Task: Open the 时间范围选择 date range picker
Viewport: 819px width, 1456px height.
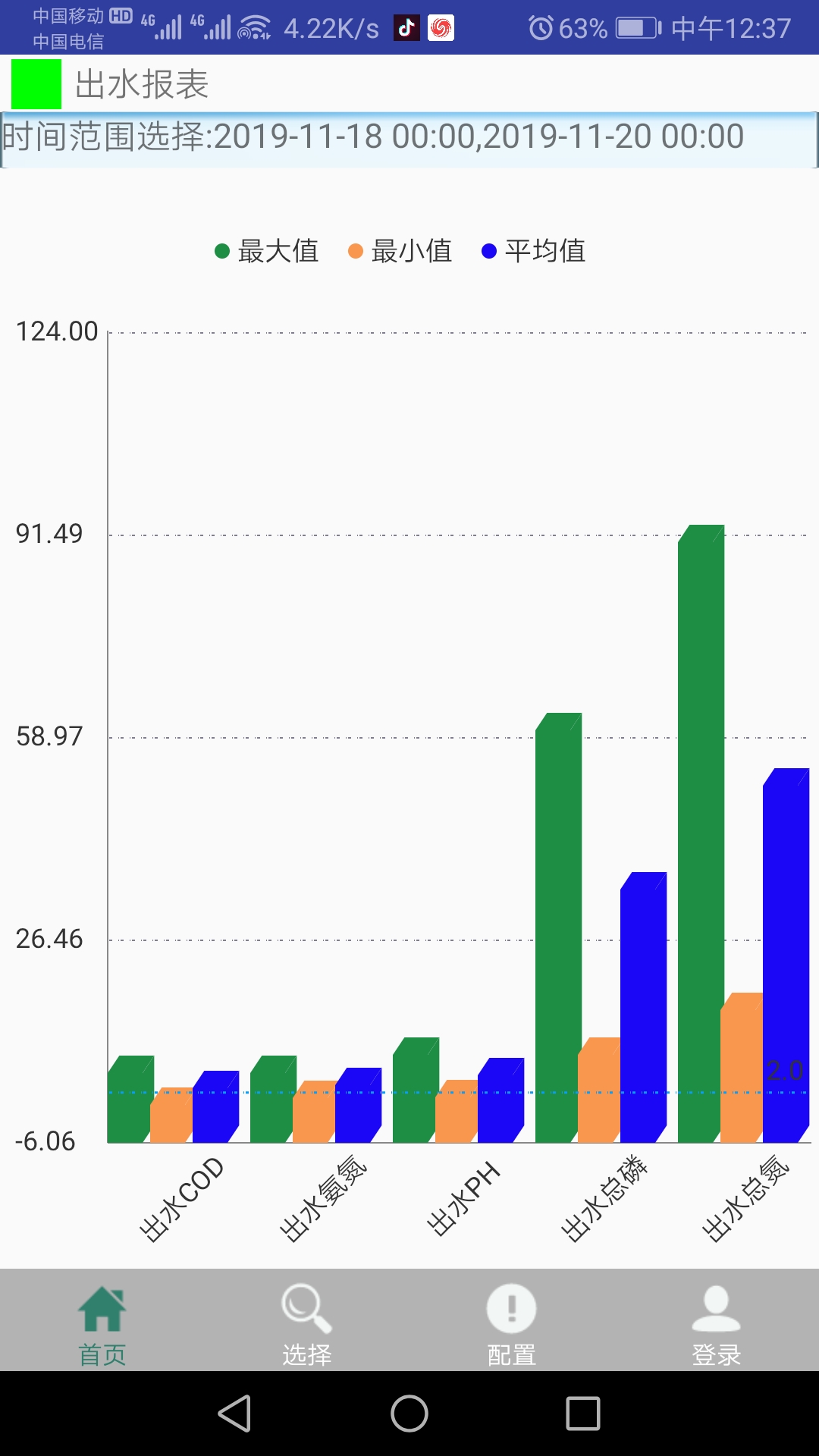Action: tap(409, 139)
